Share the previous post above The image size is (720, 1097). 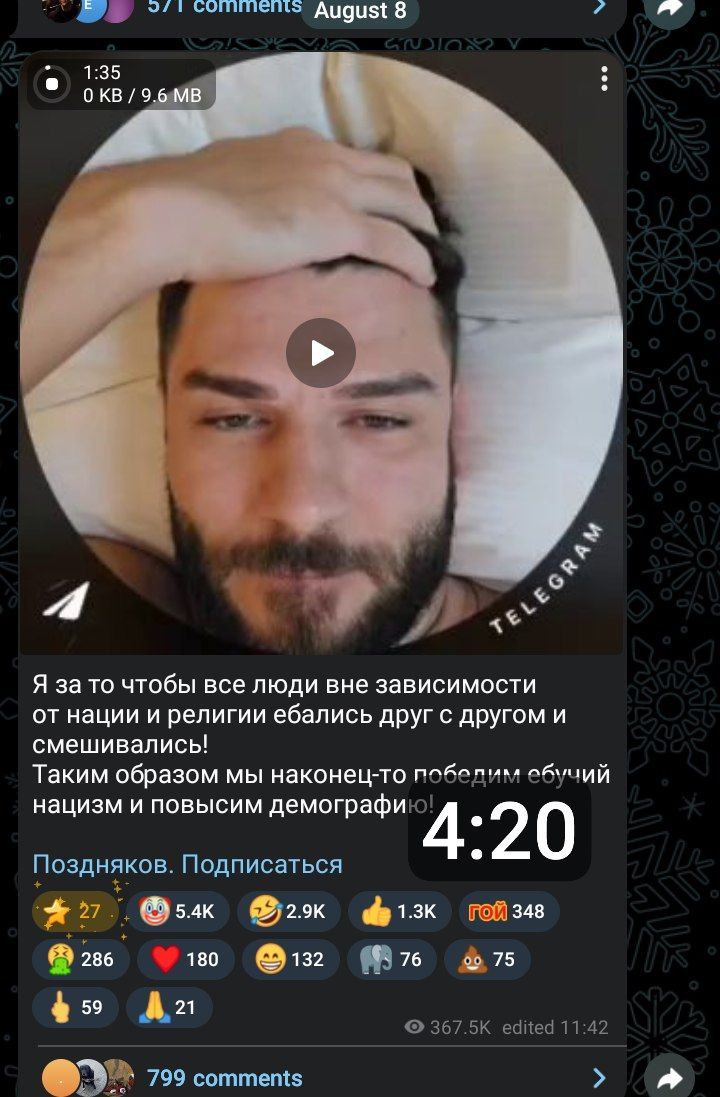669,8
